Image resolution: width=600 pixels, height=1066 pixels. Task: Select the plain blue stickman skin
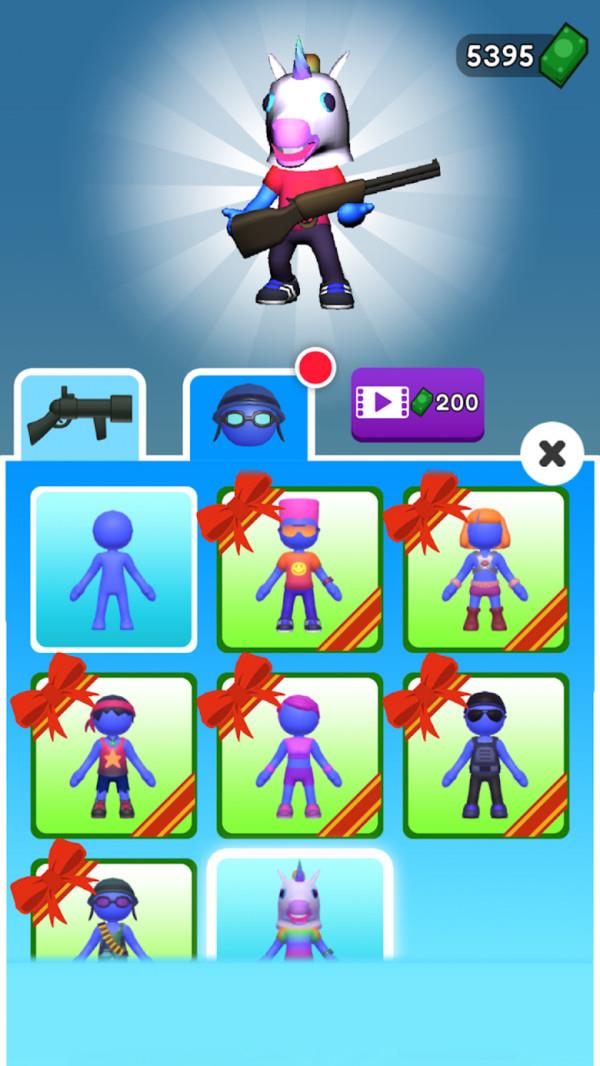click(113, 568)
